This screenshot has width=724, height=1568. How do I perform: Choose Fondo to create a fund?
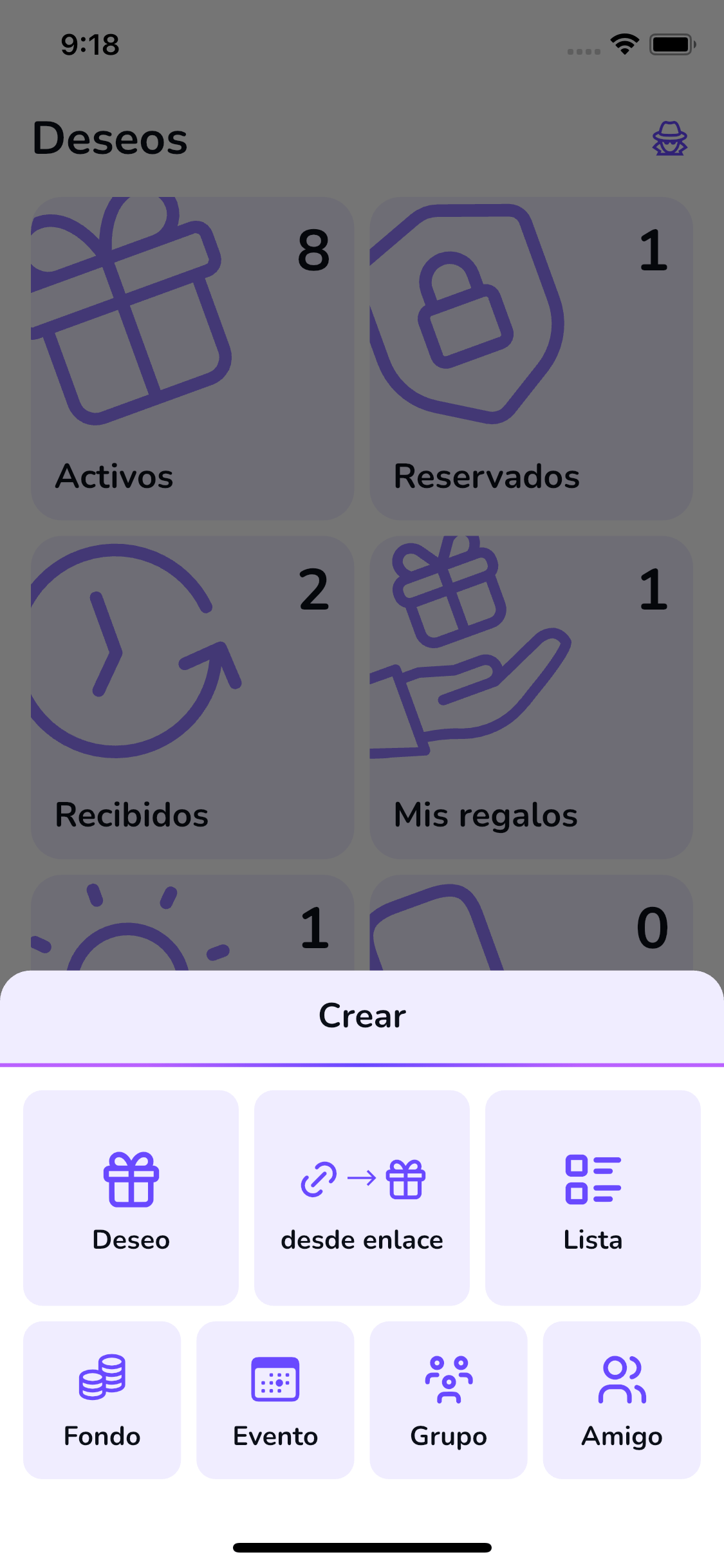[102, 1399]
